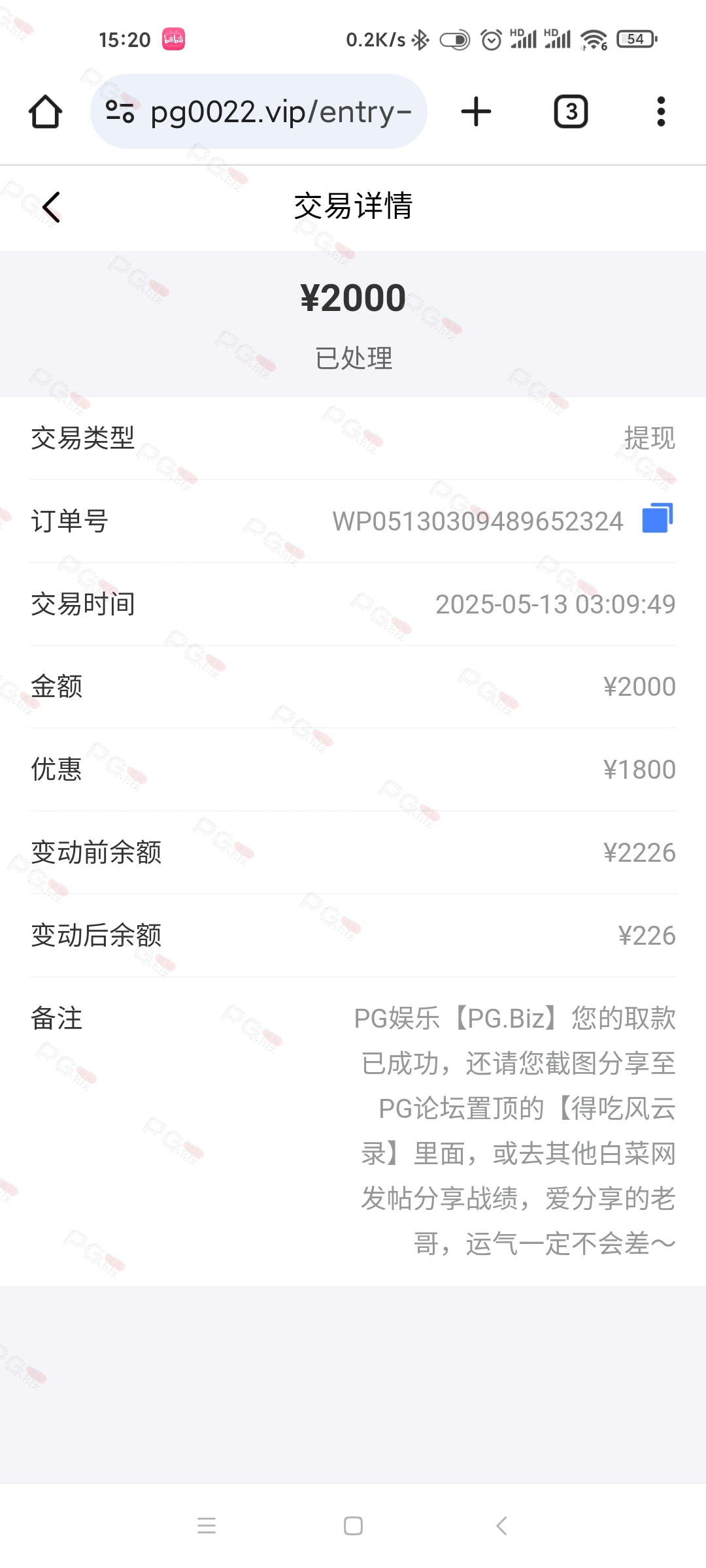Open the browser overflow menu
Image resolution: width=706 pixels, height=1568 pixels.
(661, 112)
